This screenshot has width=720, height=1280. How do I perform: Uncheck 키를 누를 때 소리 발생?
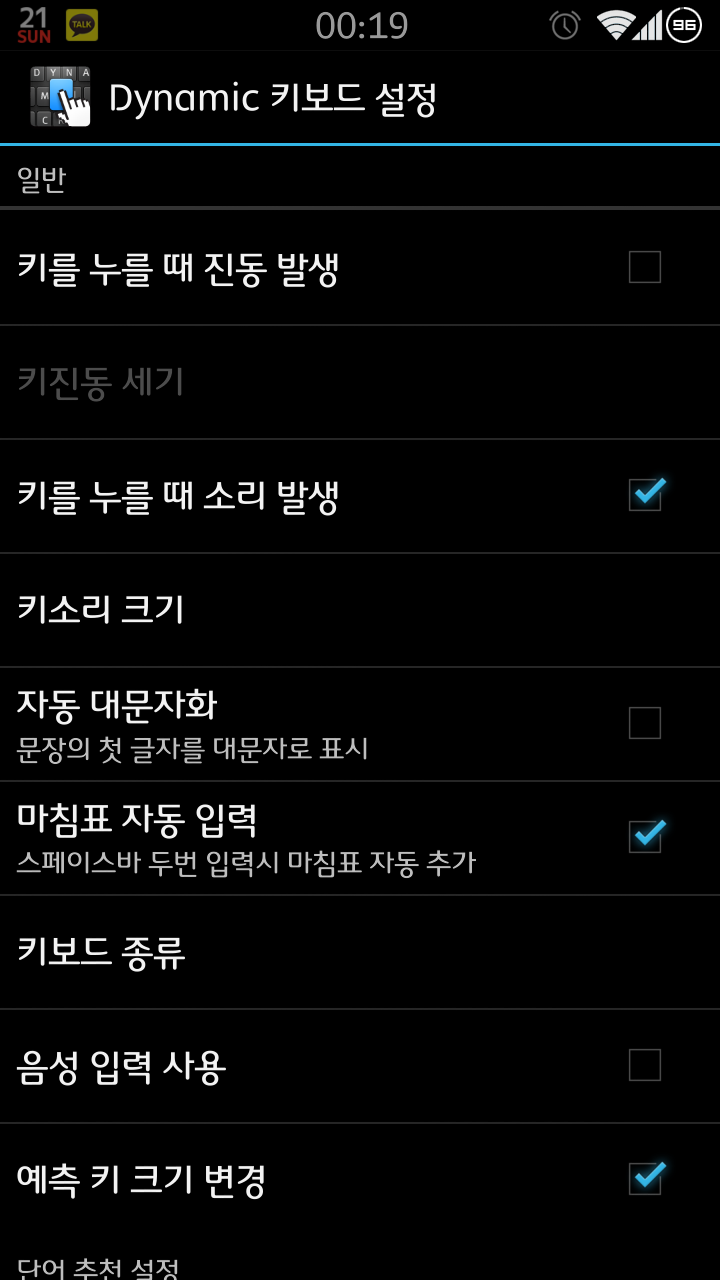[644, 495]
